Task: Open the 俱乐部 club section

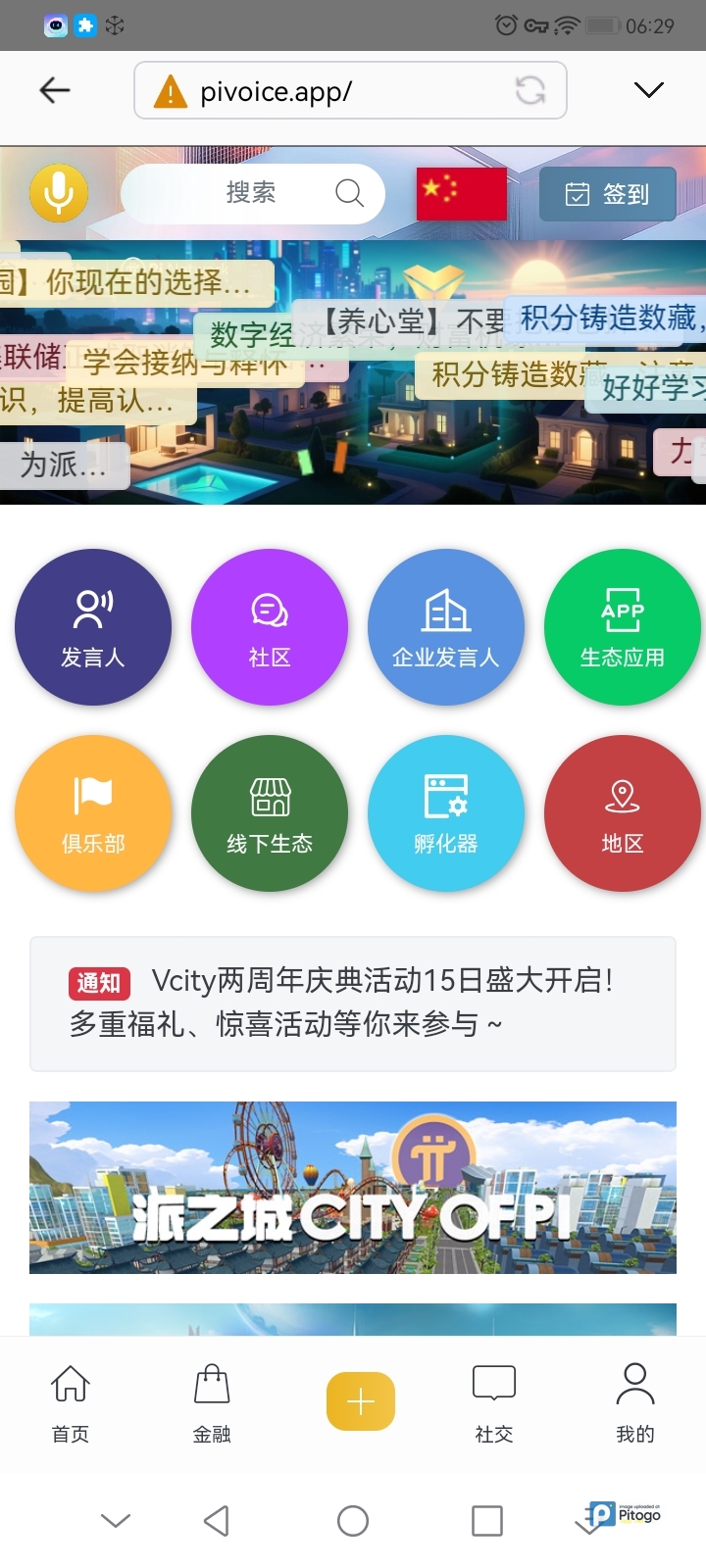Action: tap(93, 813)
